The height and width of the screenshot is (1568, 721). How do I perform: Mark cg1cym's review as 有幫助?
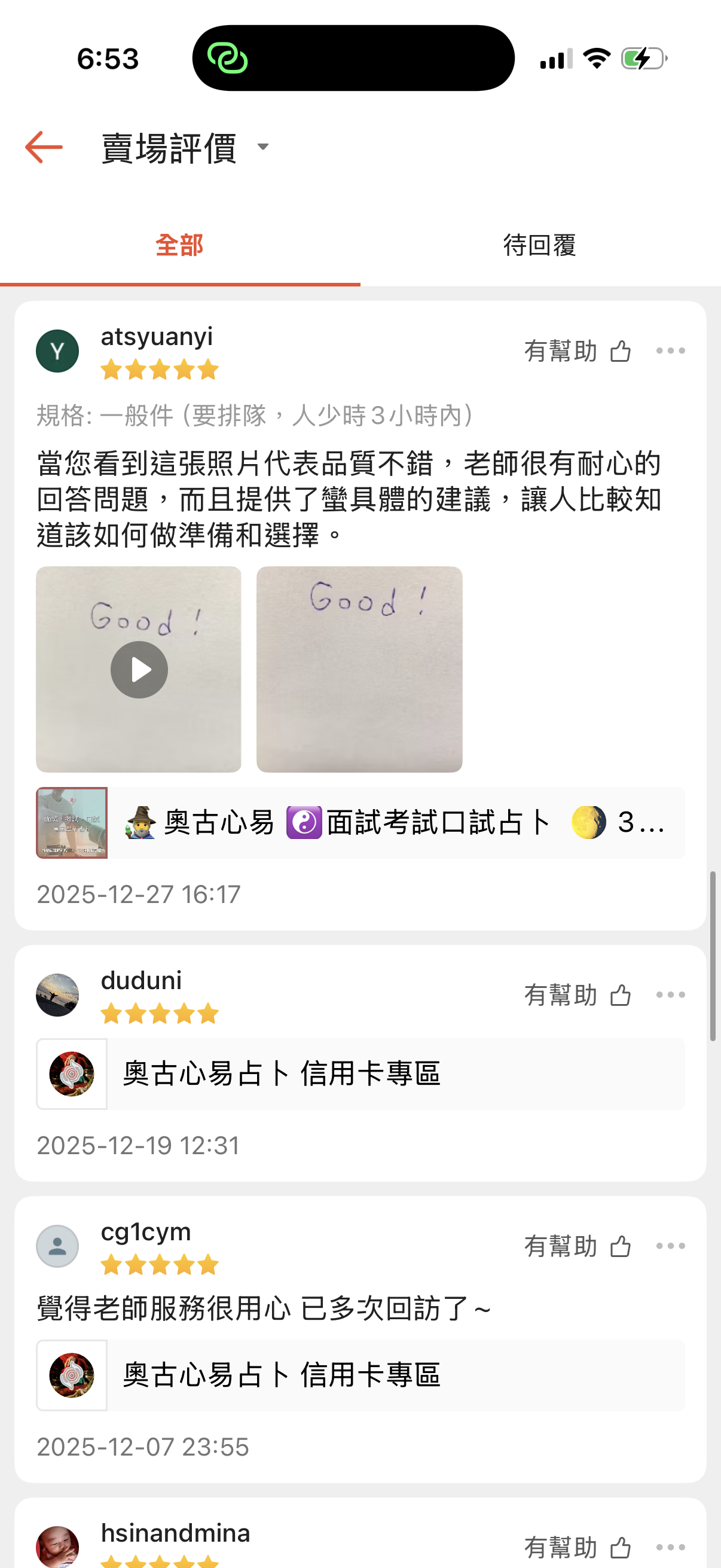[578, 1247]
